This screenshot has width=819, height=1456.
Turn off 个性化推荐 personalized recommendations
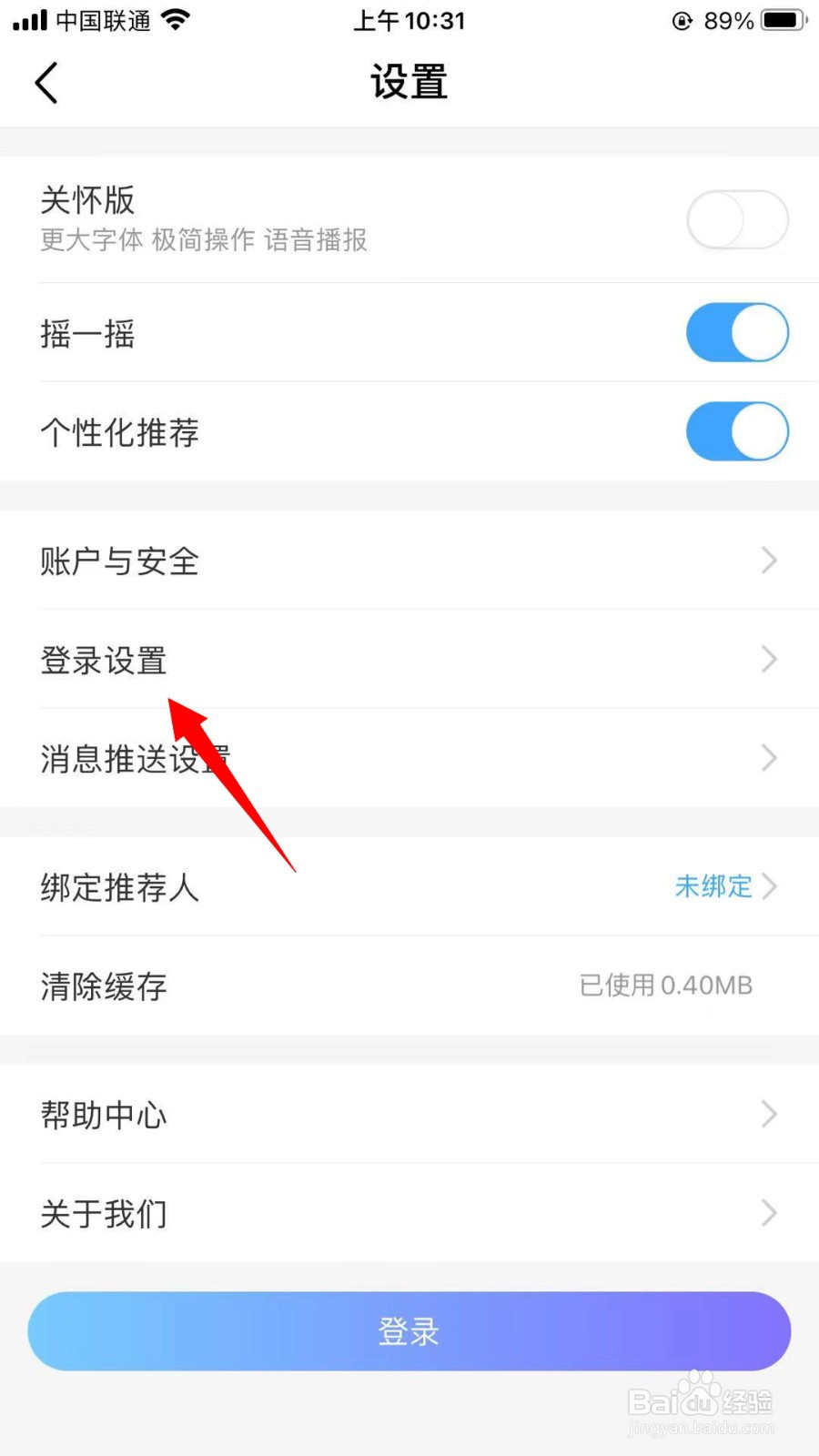[737, 431]
